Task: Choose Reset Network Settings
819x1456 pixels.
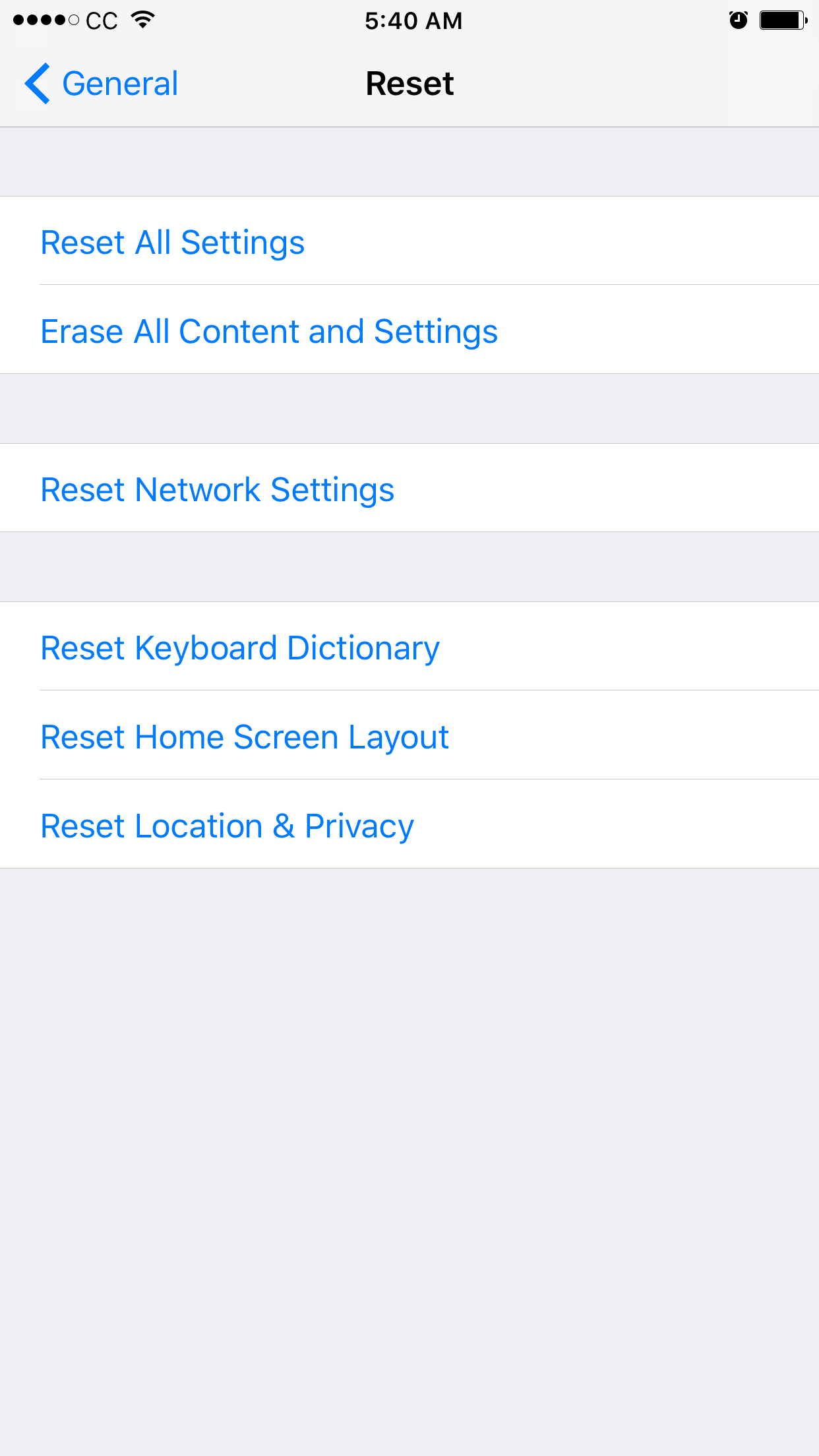Action: click(218, 489)
